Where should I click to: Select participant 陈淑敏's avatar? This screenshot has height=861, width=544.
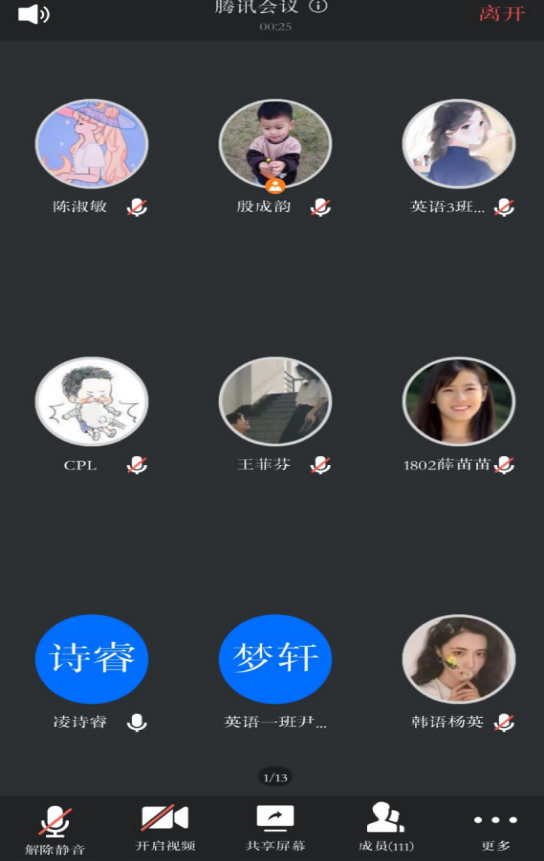tap(92, 144)
